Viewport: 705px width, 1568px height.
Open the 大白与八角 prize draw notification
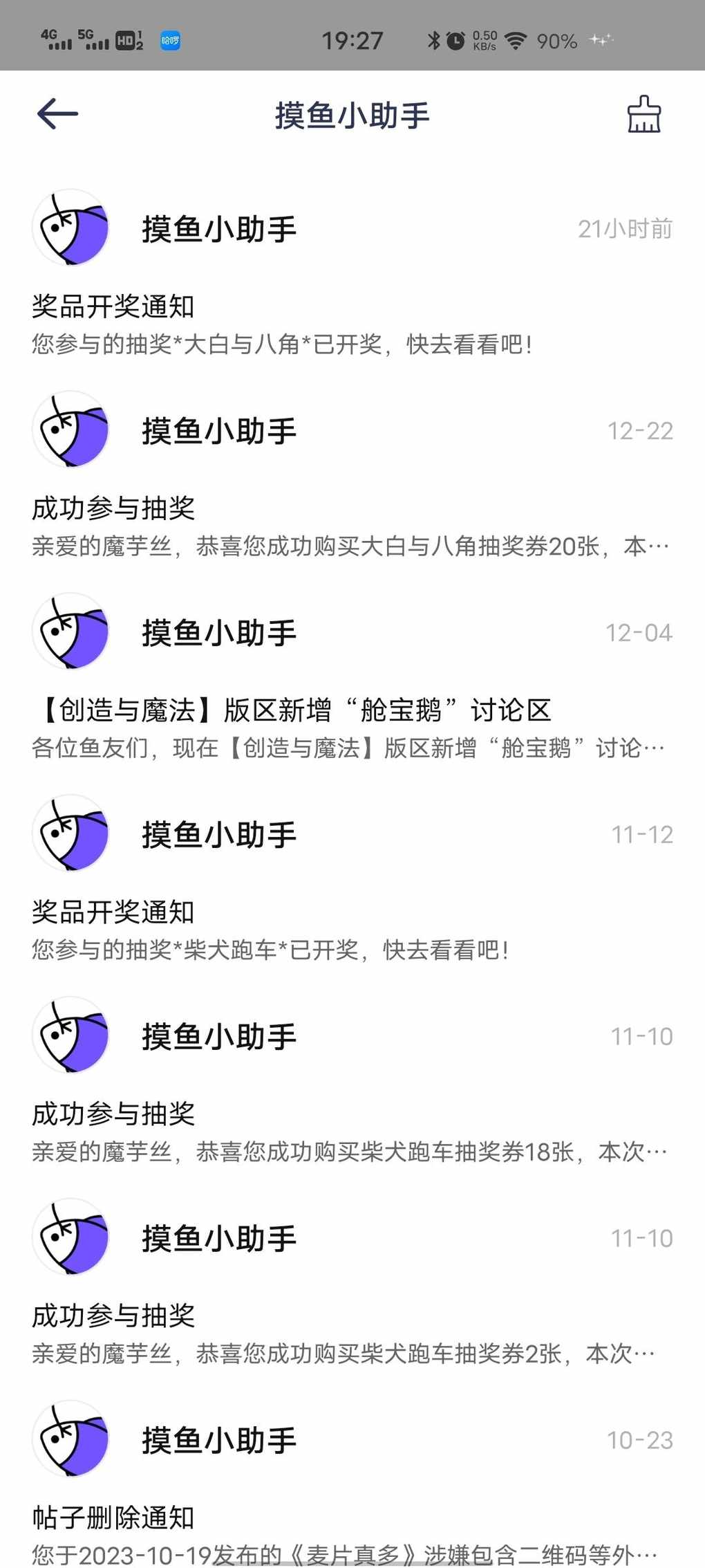coord(352,274)
